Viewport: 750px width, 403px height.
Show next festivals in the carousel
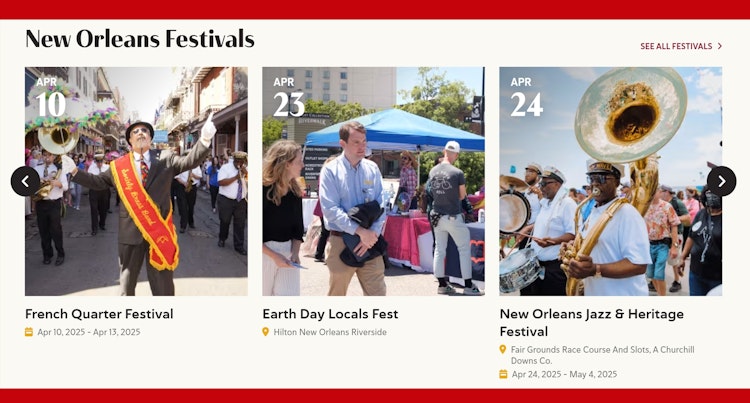721,181
